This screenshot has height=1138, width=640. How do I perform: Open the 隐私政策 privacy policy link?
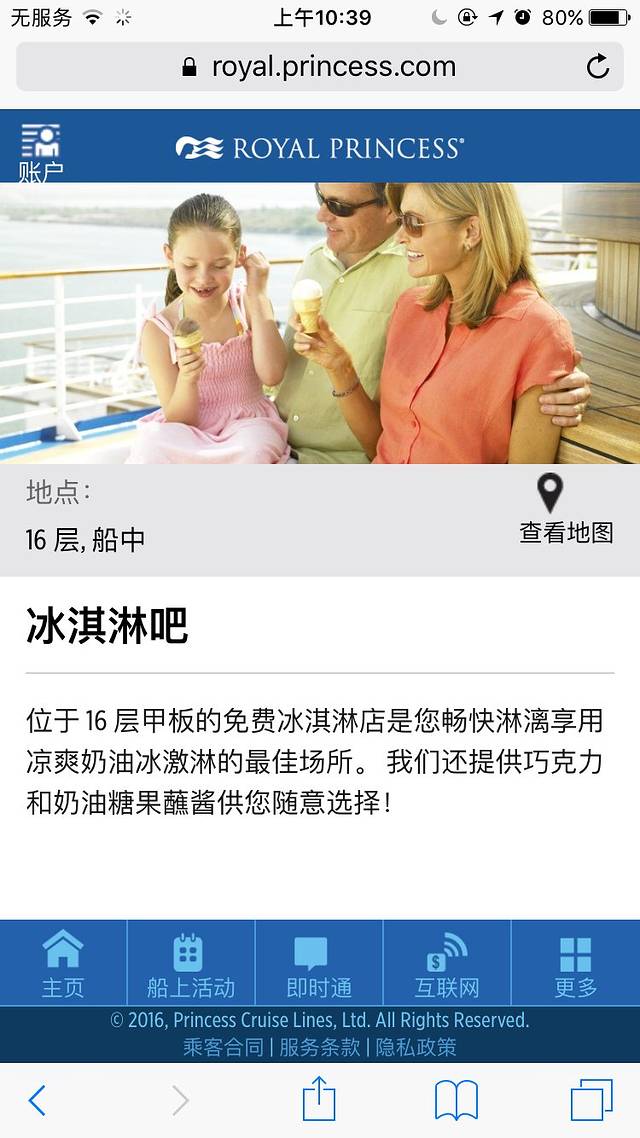[x=416, y=1047]
